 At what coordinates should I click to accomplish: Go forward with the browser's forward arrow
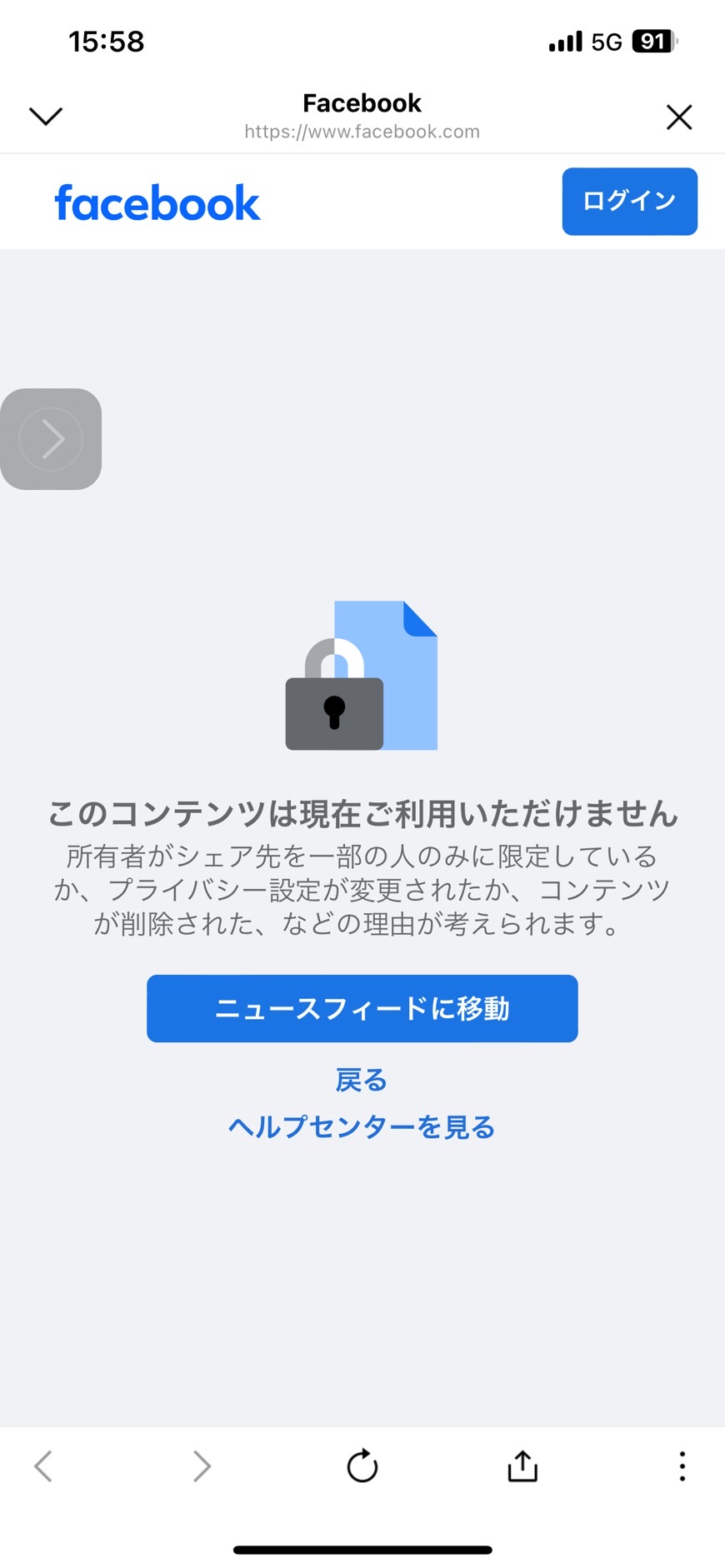pos(202,1466)
